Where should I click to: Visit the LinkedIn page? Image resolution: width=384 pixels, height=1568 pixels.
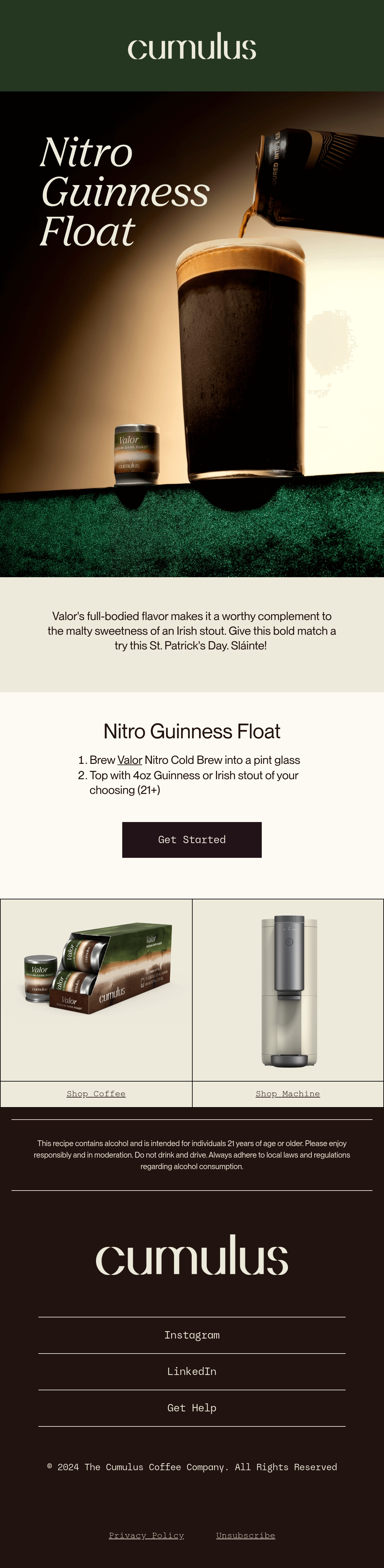coord(191,1371)
